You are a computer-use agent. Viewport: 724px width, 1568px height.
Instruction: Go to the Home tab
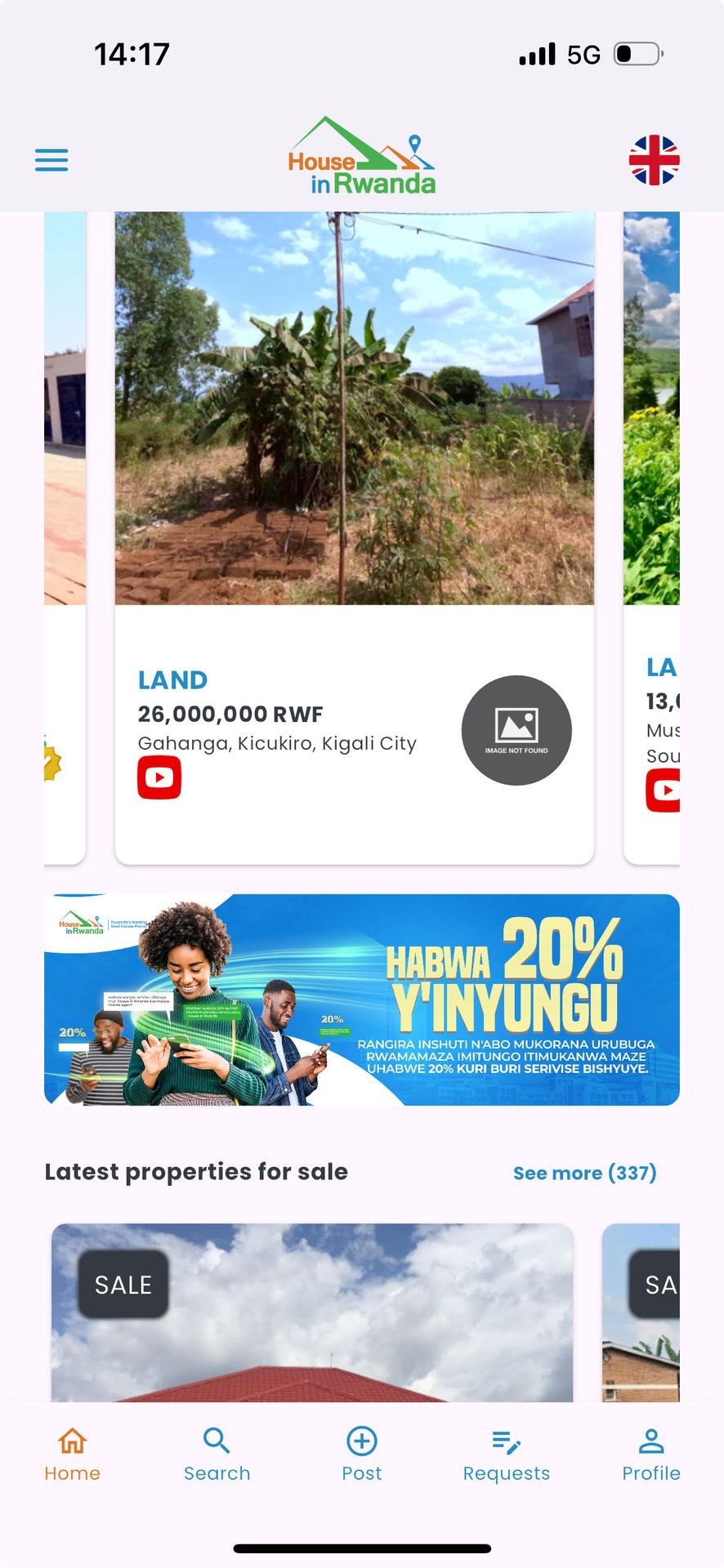click(x=73, y=1454)
